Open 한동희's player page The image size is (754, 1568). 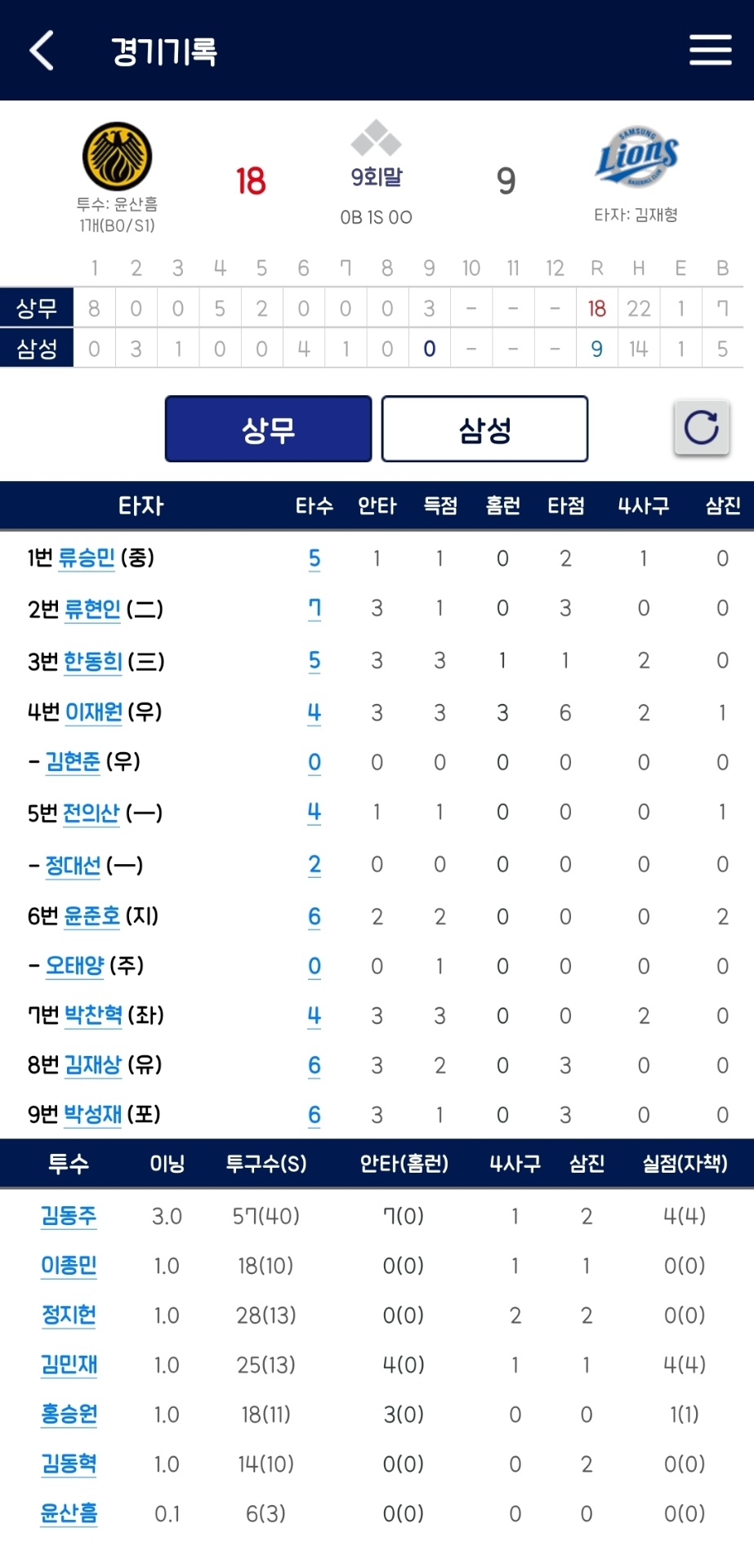click(x=92, y=661)
